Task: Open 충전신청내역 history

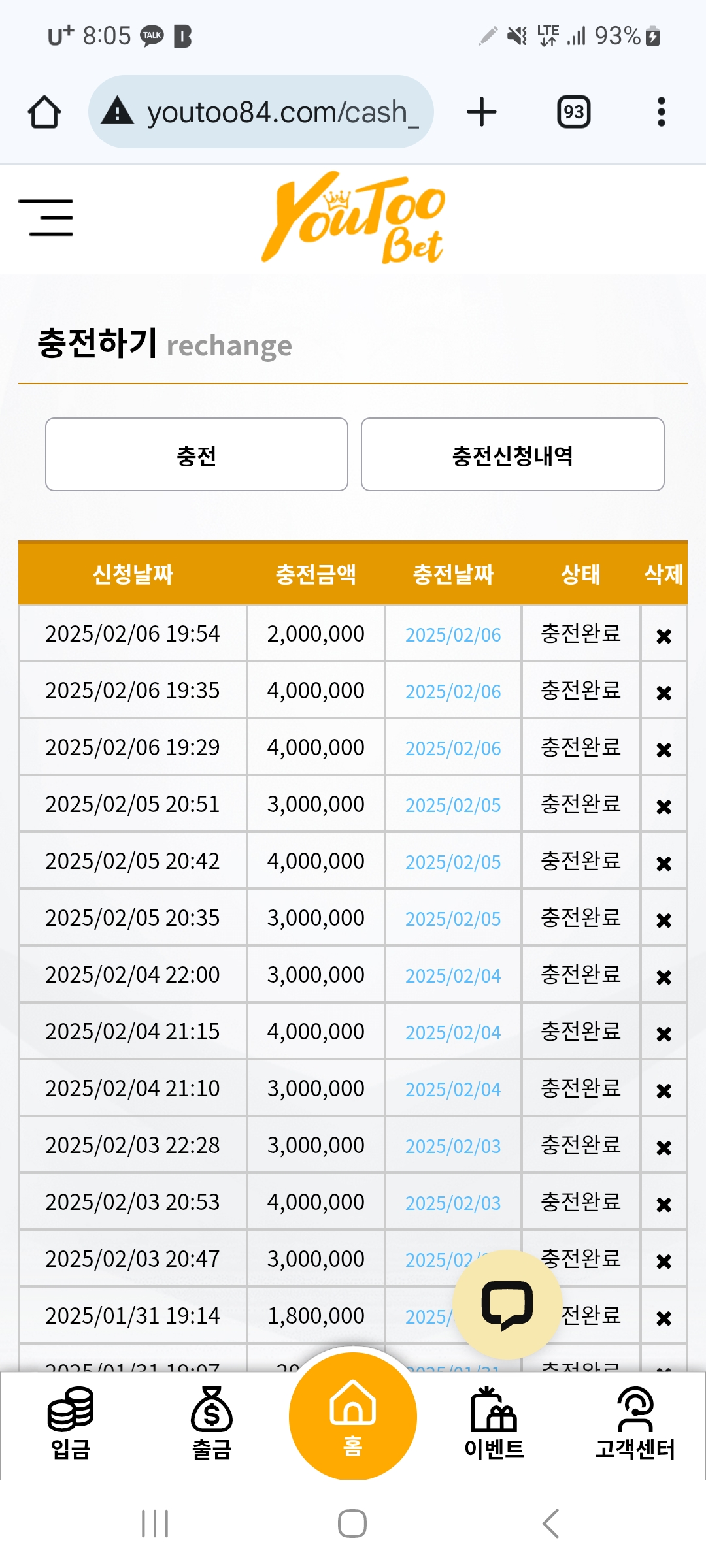Action: 513,455
